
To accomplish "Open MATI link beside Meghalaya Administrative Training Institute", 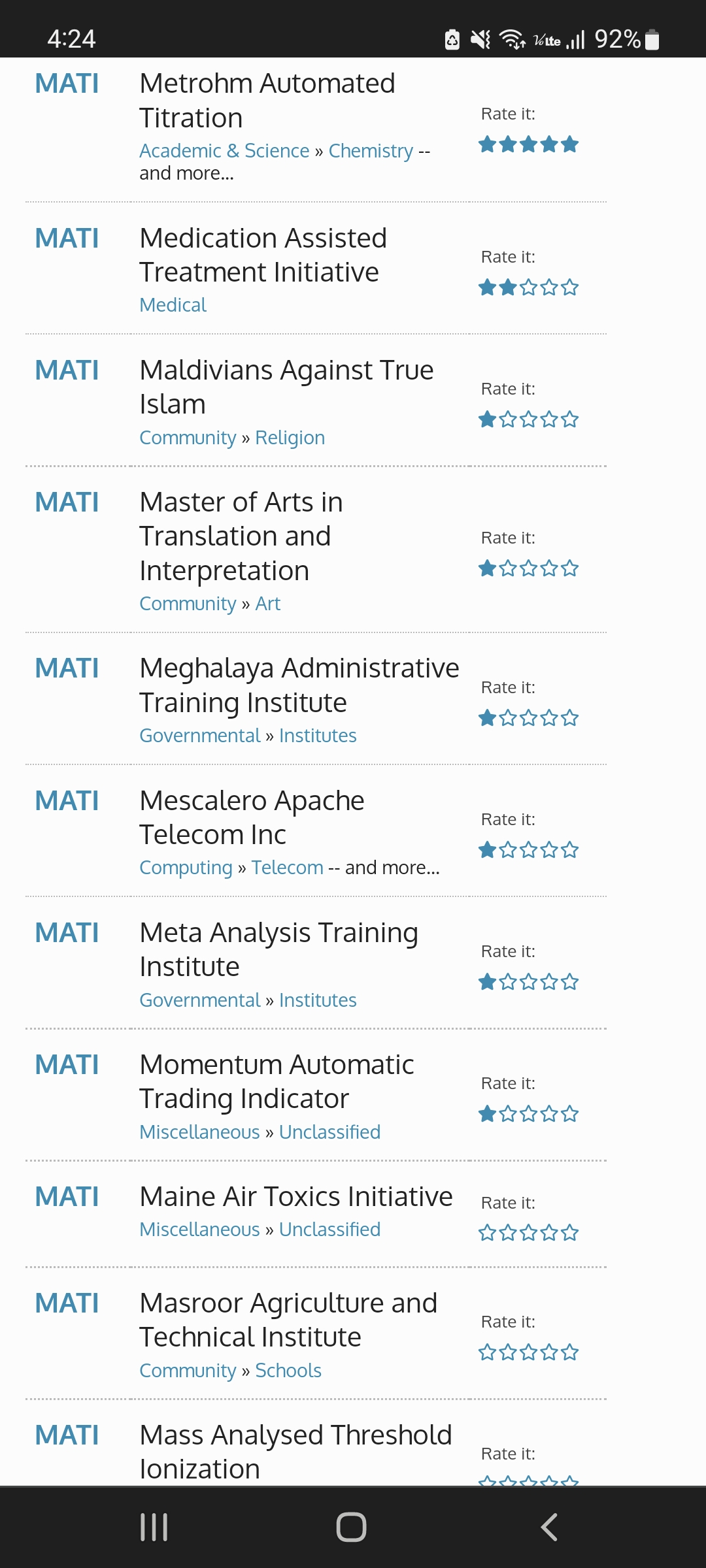I will pyautogui.click(x=67, y=668).
